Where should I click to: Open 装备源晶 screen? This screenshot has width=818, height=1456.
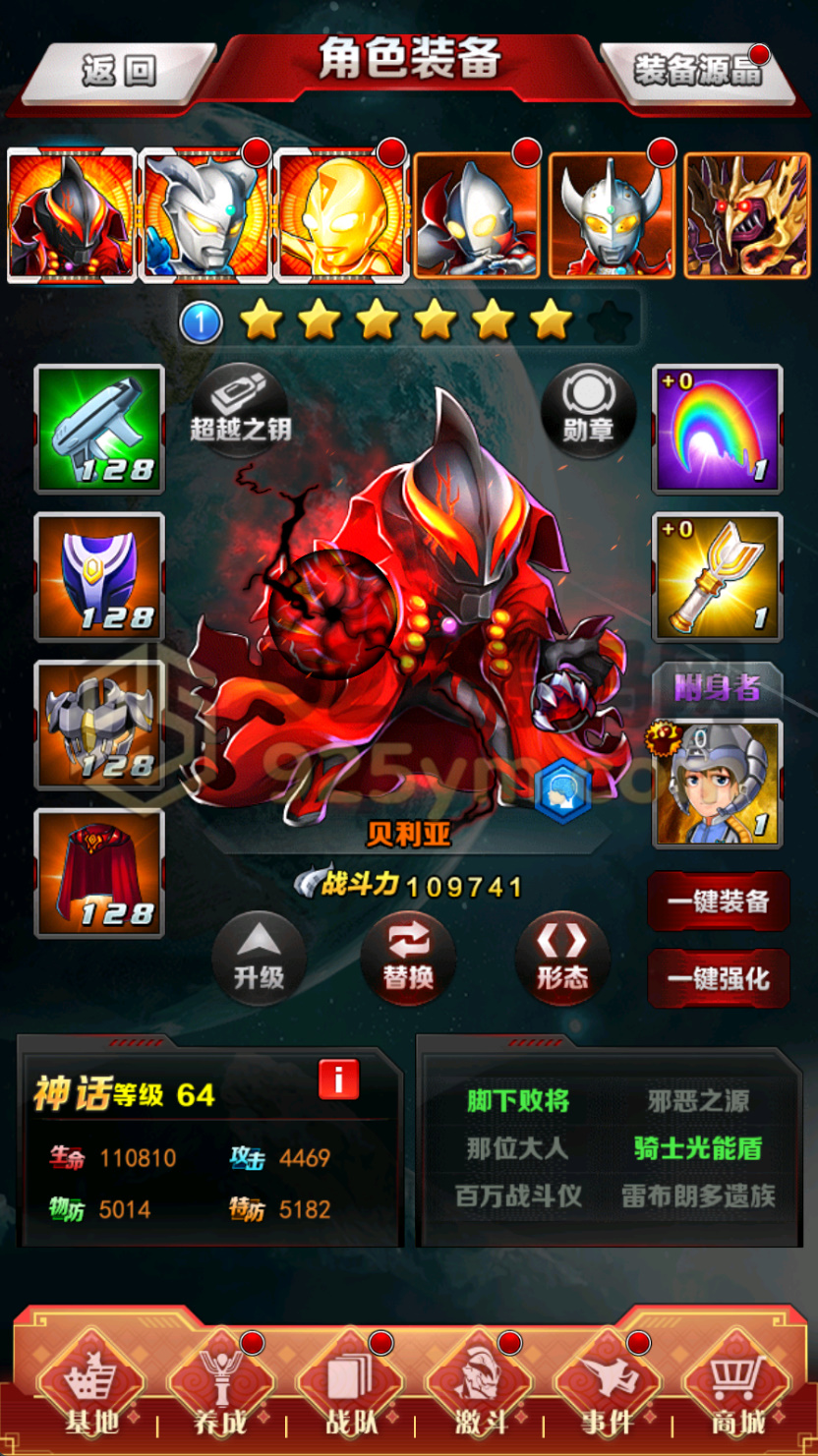tap(698, 72)
